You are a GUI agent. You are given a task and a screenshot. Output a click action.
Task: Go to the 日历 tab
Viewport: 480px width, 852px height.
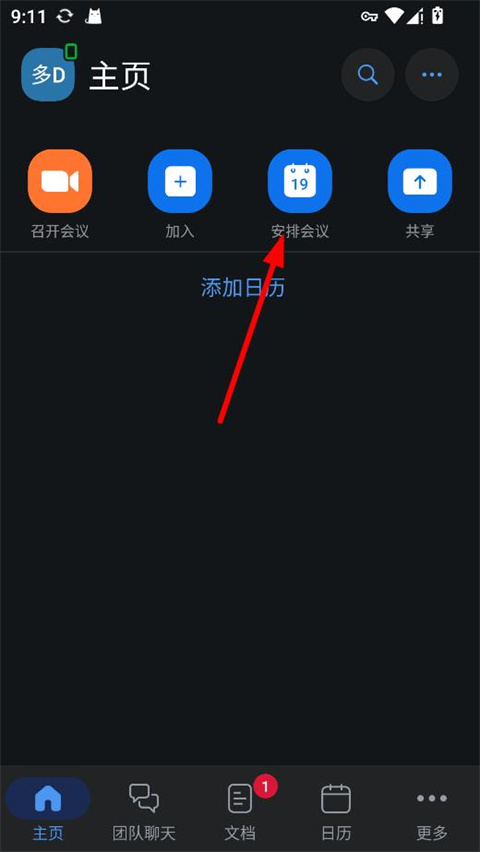pyautogui.click(x=336, y=809)
